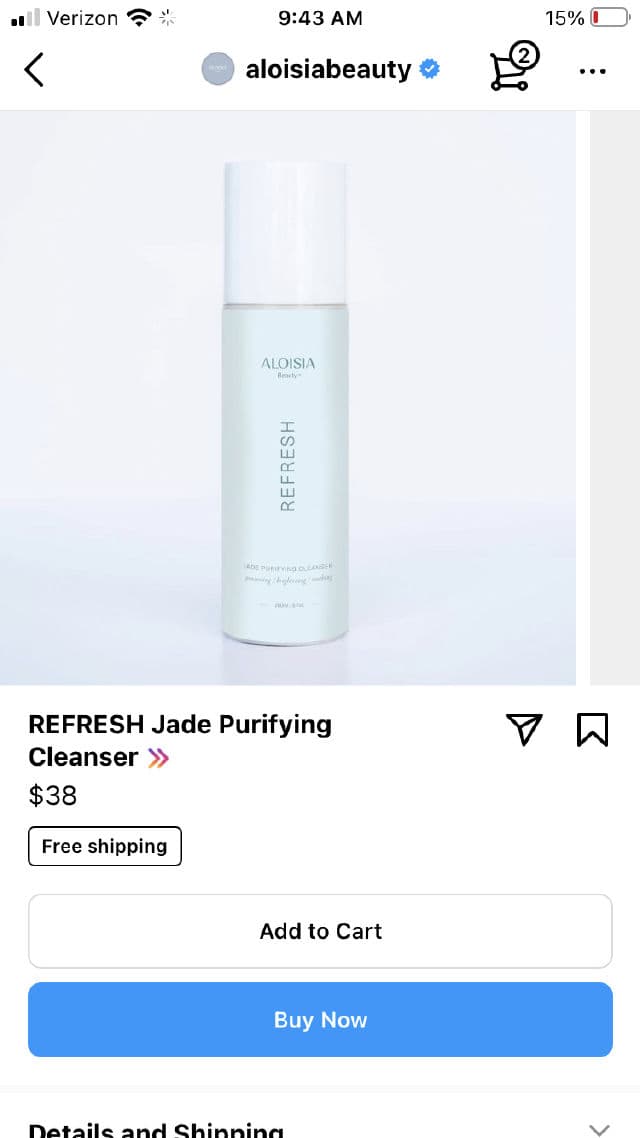Open the aloisiabeauty shop profile
This screenshot has width=640, height=1138.
click(320, 70)
